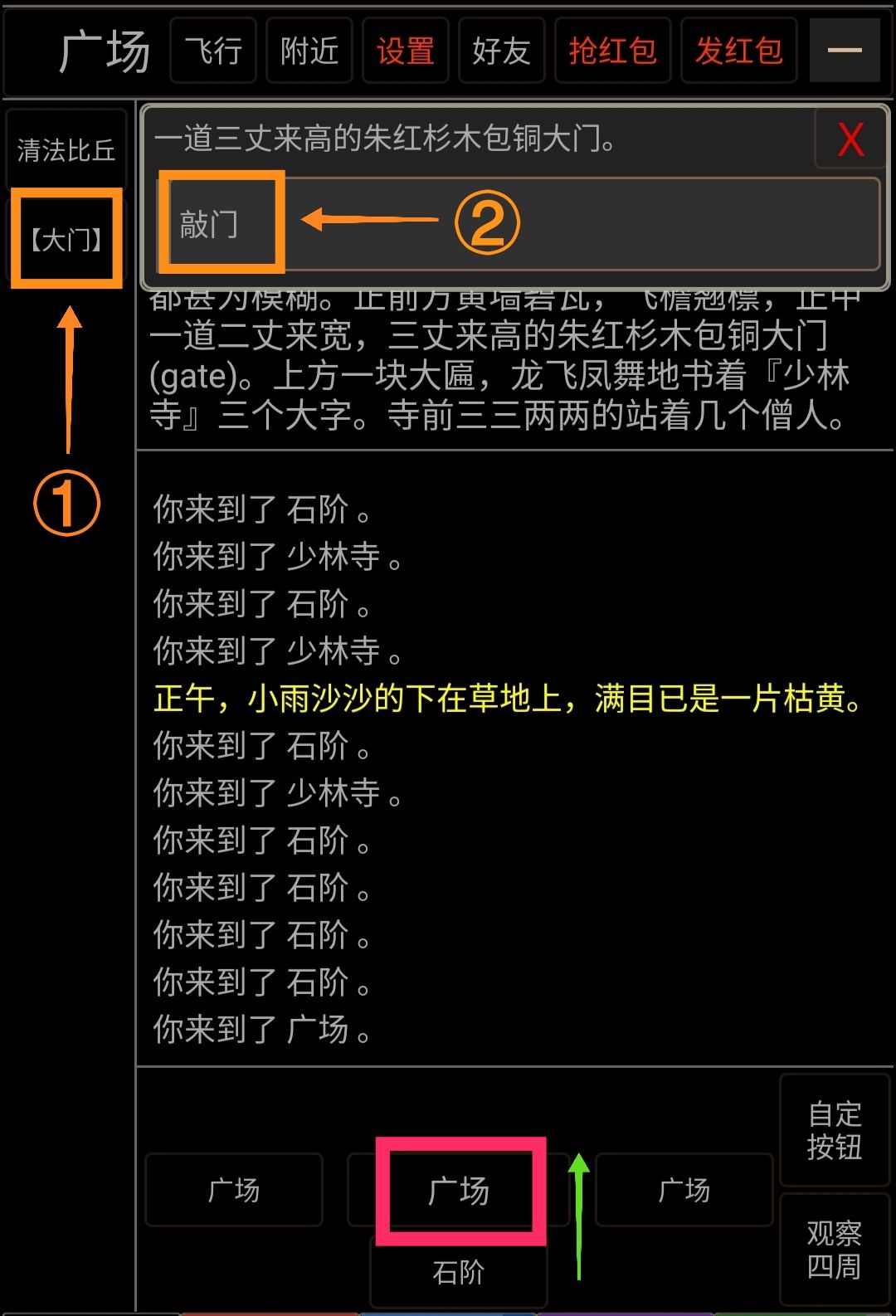
Task: Open 自定按钮 custom button panel
Action: coord(834,1128)
